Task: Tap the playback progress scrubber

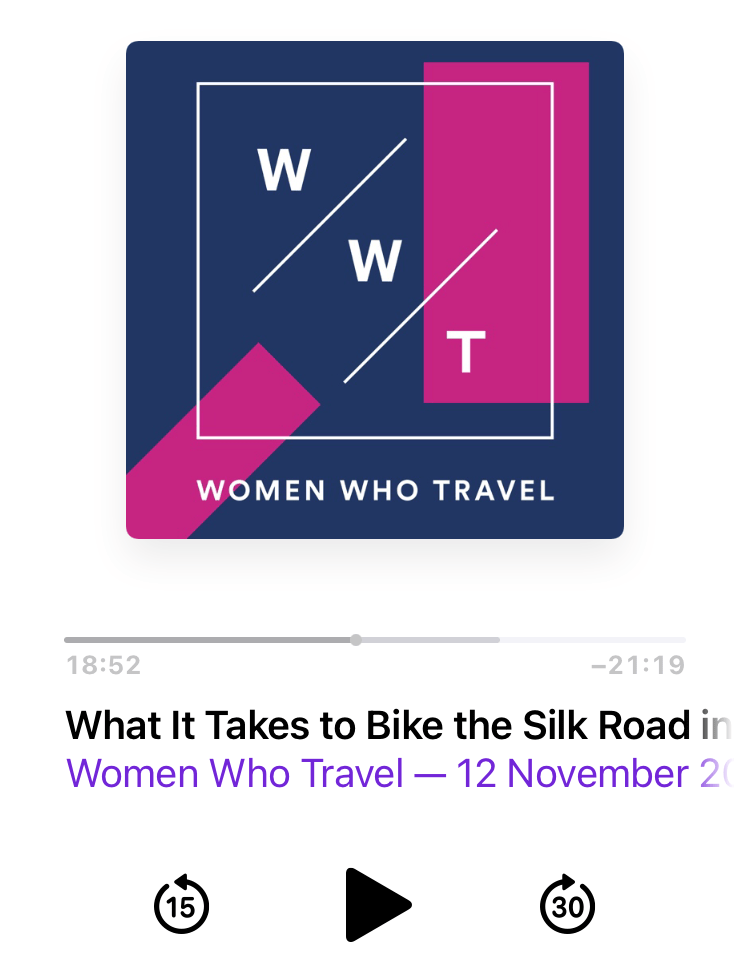Action: click(x=356, y=640)
